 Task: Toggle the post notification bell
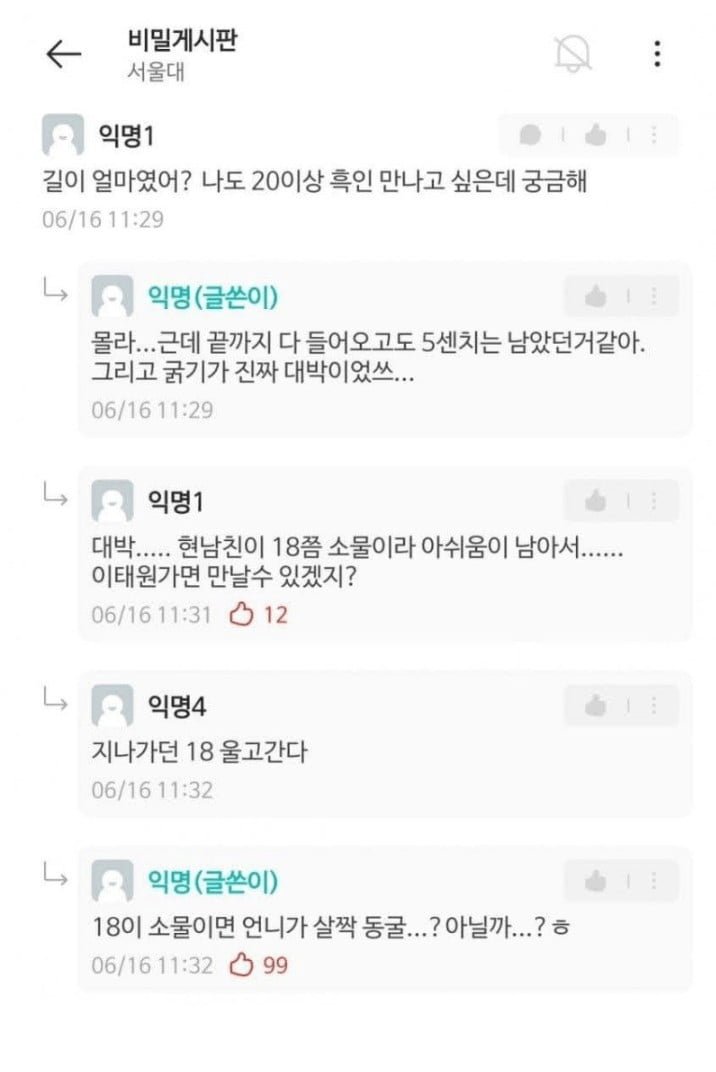click(x=574, y=53)
